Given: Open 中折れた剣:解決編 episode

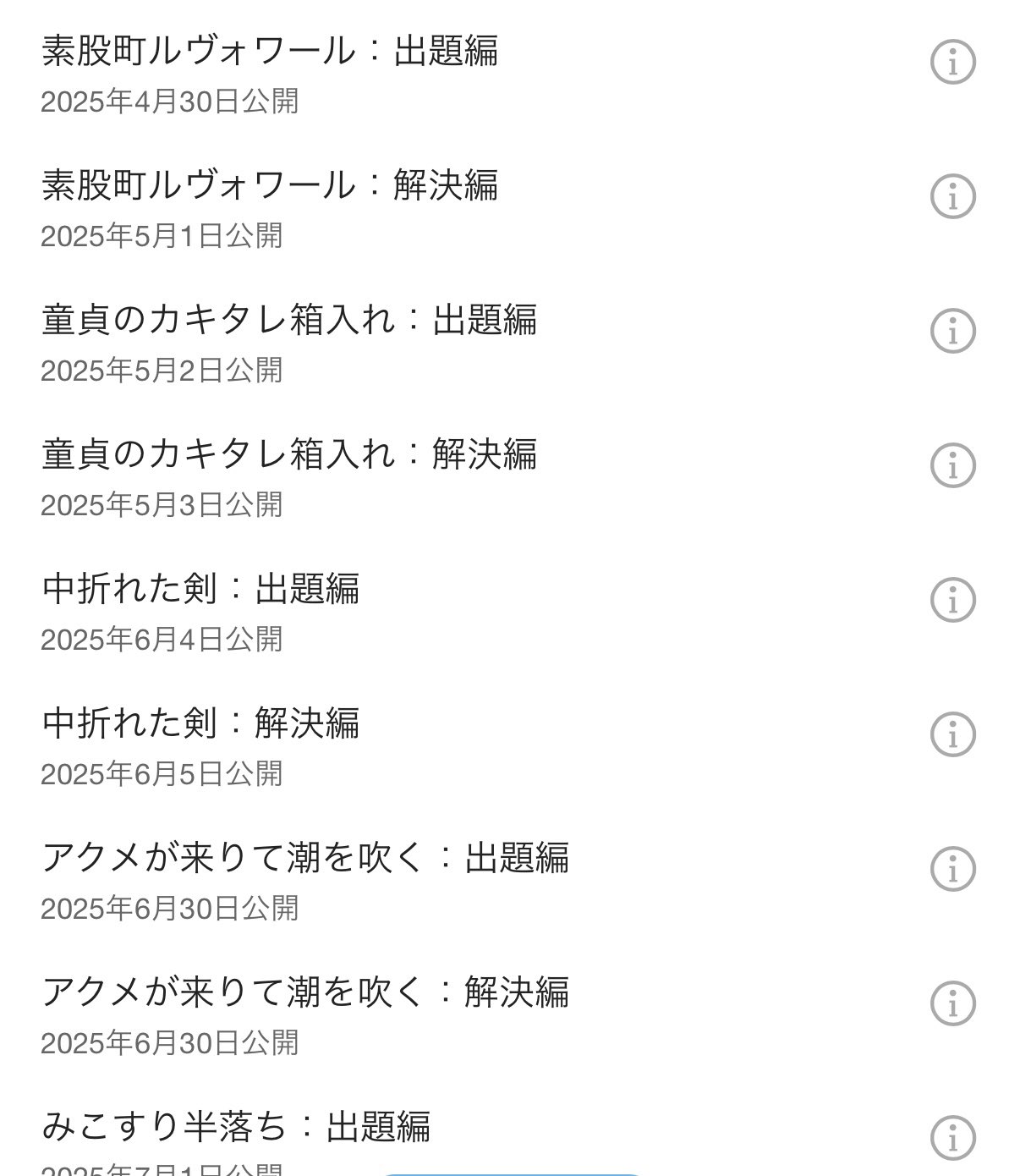Looking at the screenshot, I should click(200, 725).
